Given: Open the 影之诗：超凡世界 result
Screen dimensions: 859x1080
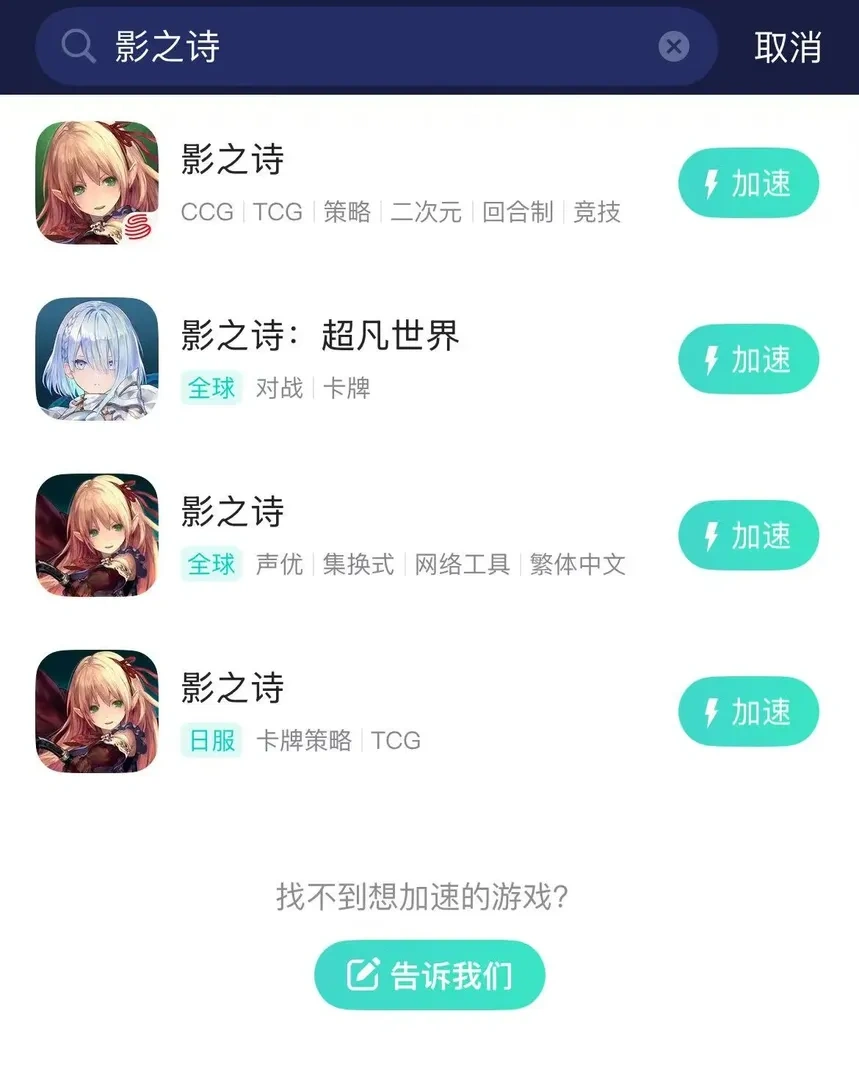Looking at the screenshot, I should pyautogui.click(x=320, y=336).
